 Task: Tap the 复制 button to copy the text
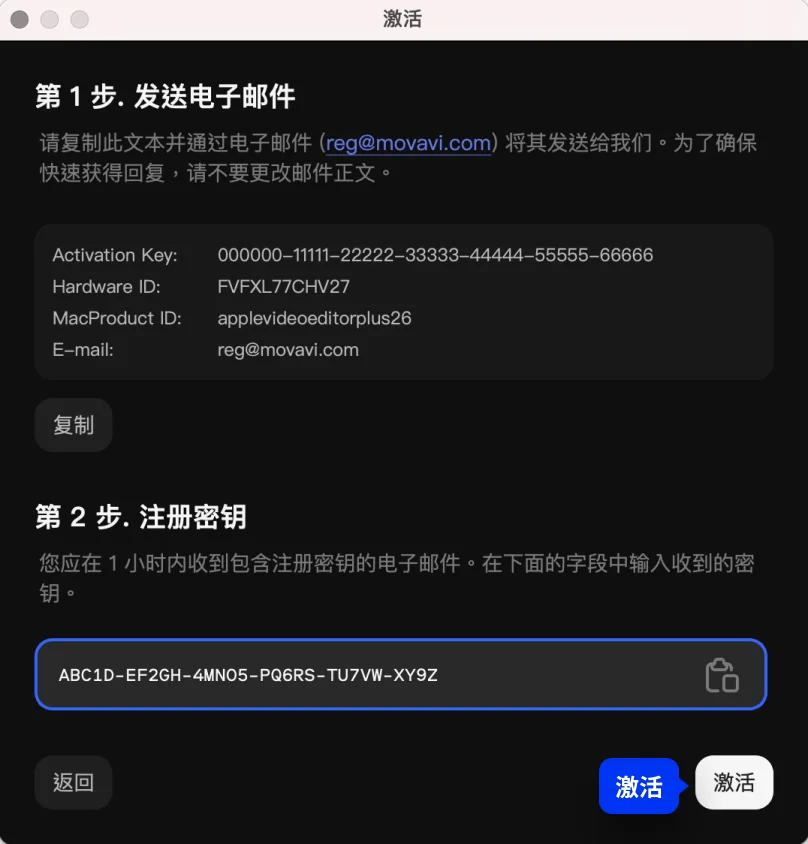pos(73,425)
